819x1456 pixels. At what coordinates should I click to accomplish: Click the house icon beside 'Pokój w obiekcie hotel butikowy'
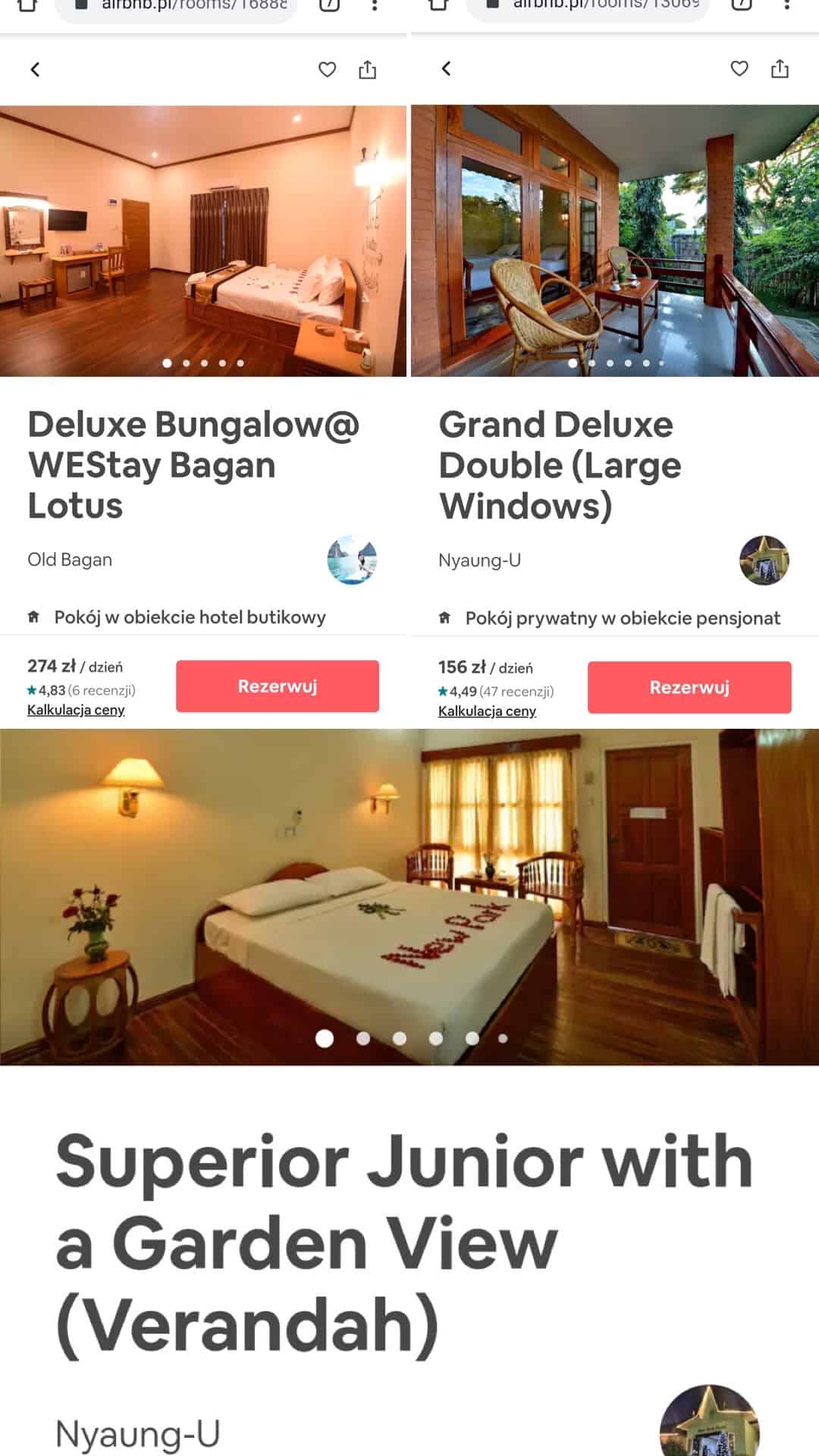(33, 617)
